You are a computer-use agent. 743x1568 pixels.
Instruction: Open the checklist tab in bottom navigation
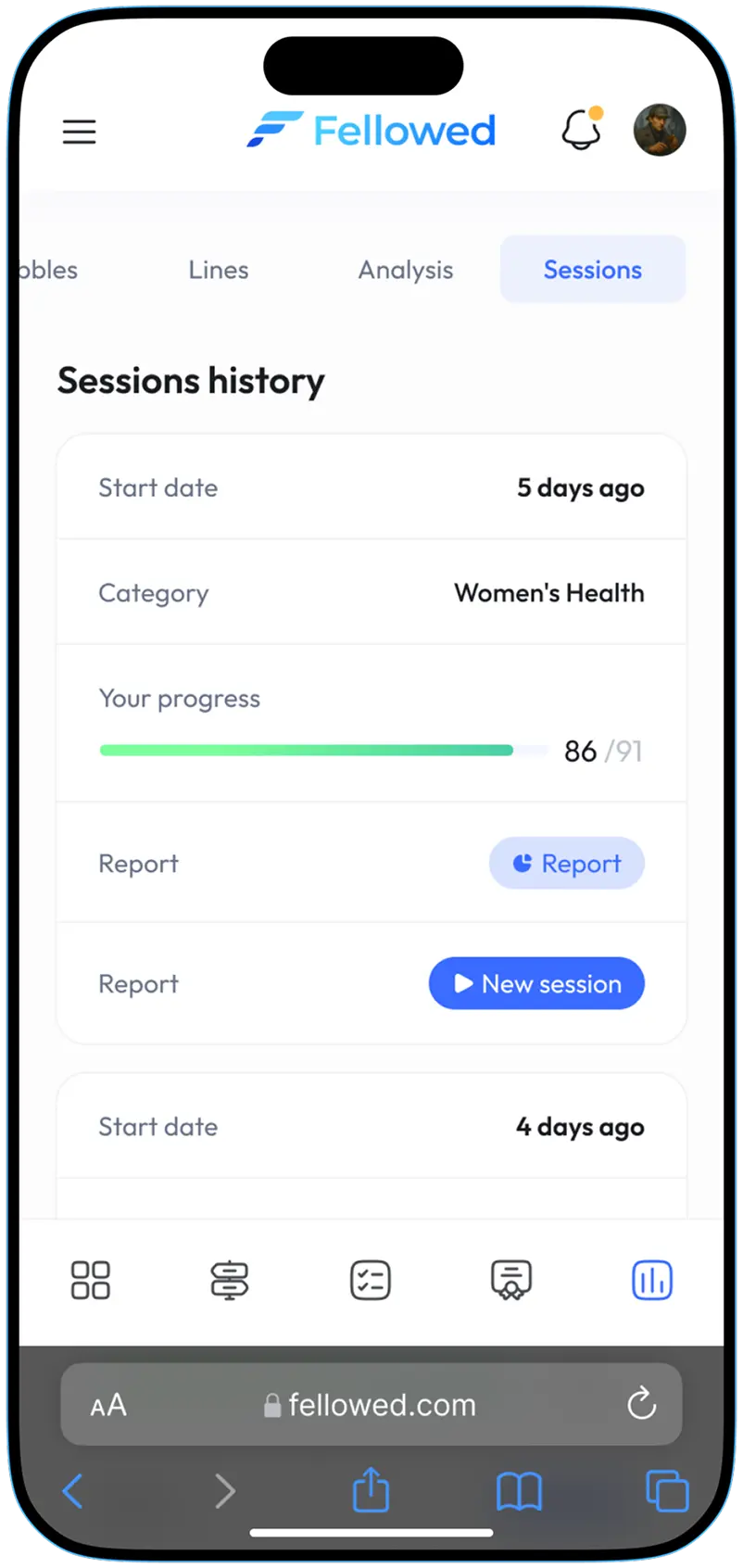[x=371, y=1280]
